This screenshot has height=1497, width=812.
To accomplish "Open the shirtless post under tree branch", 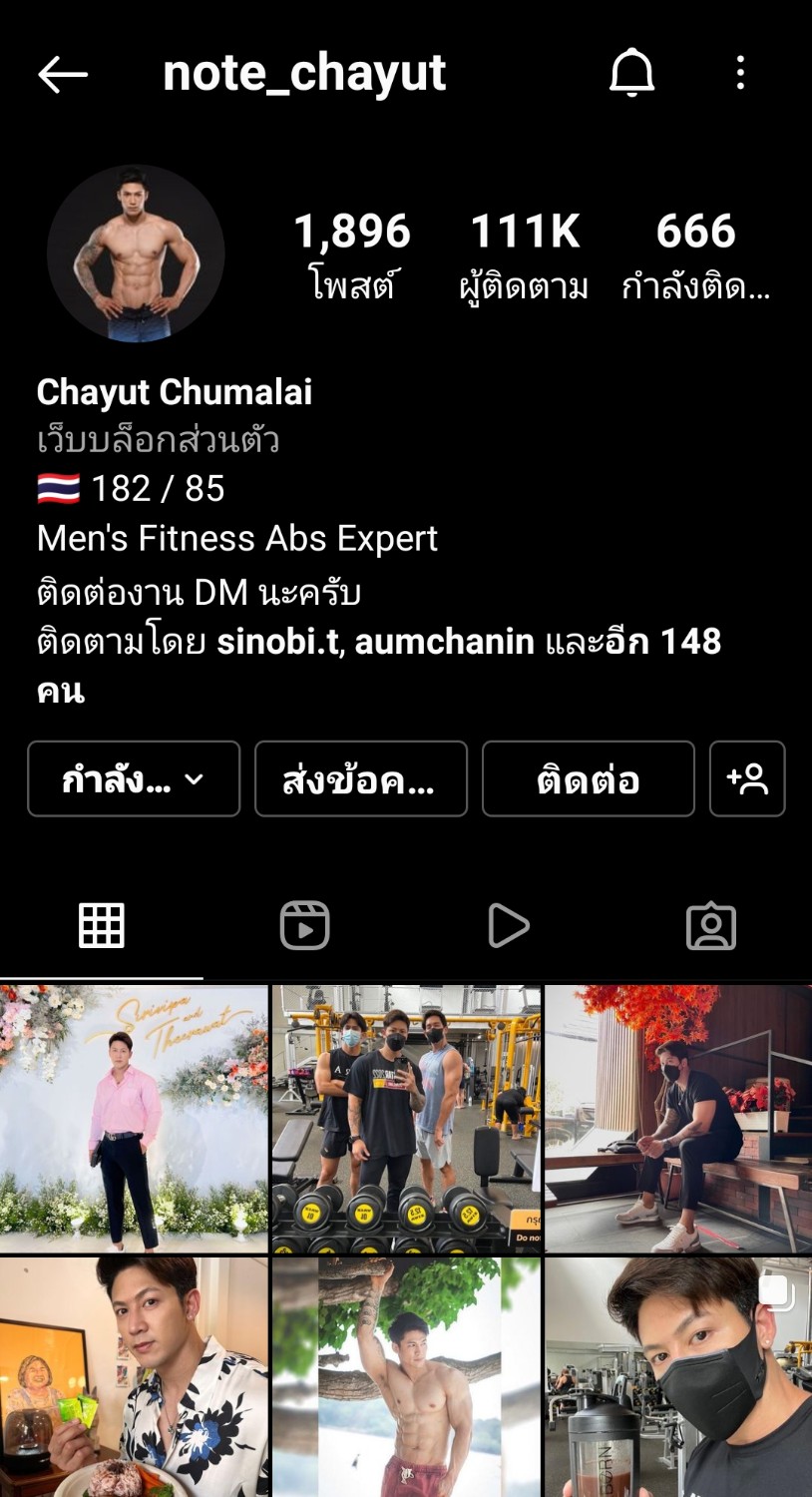I will tap(406, 1377).
